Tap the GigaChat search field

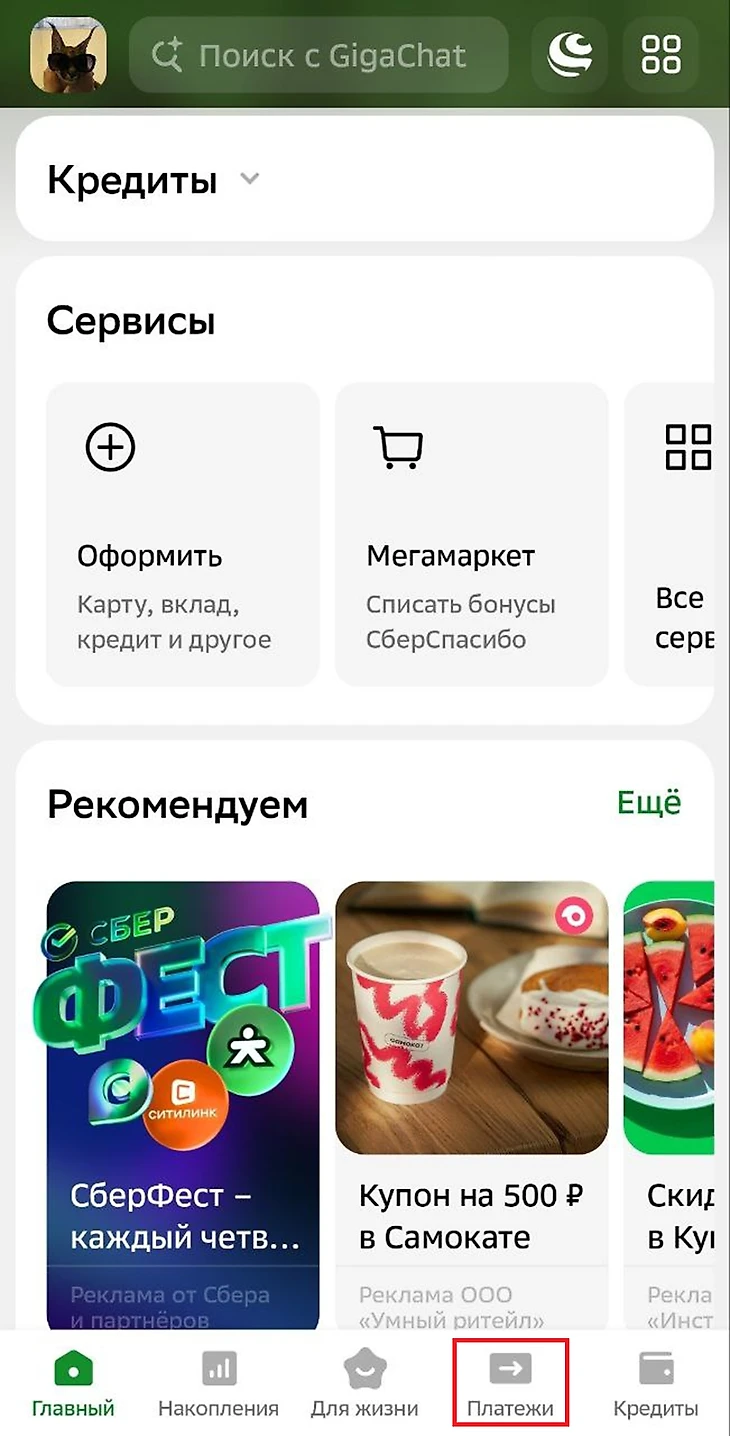(x=318, y=54)
